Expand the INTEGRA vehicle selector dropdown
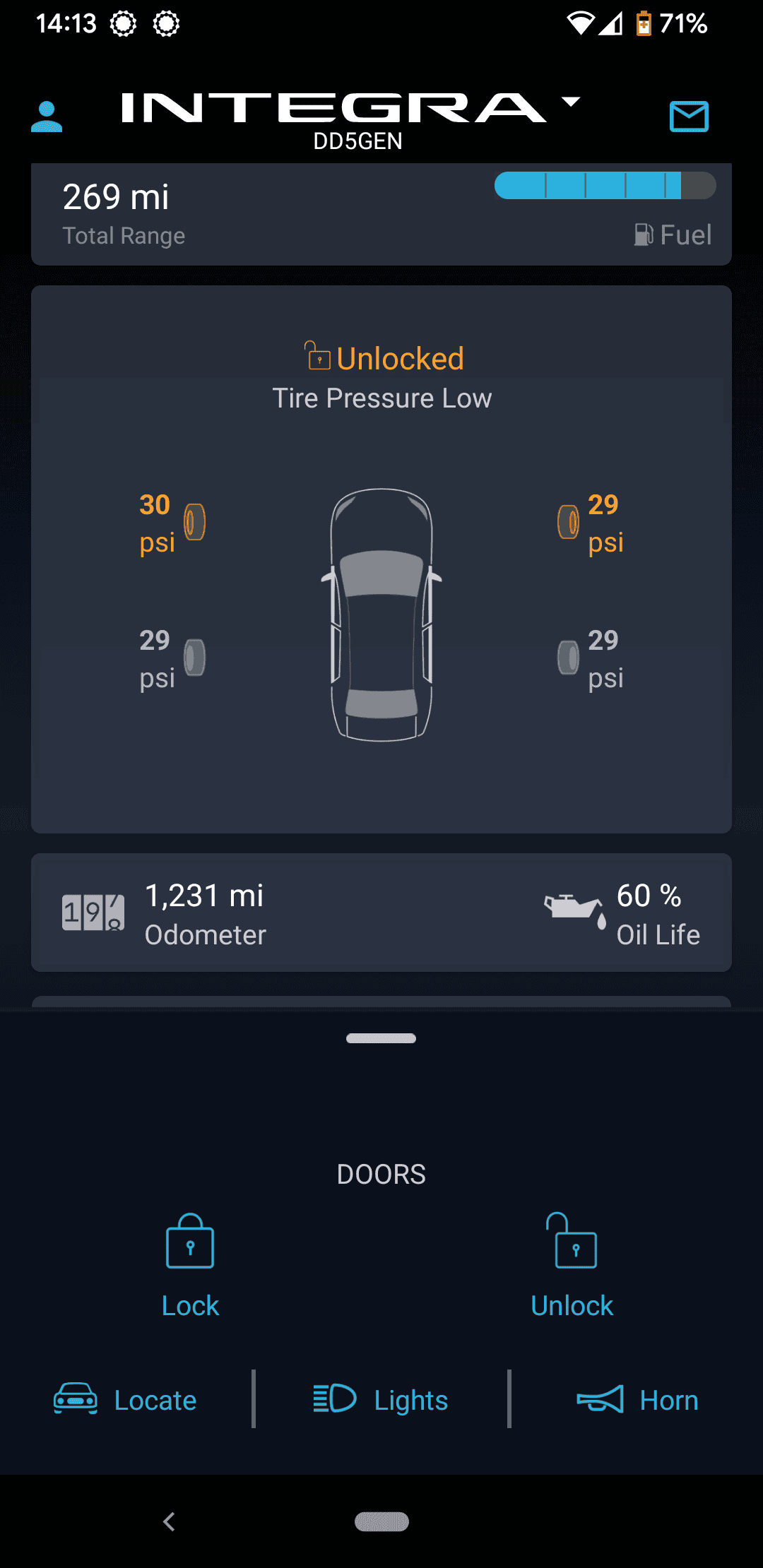 (x=571, y=102)
